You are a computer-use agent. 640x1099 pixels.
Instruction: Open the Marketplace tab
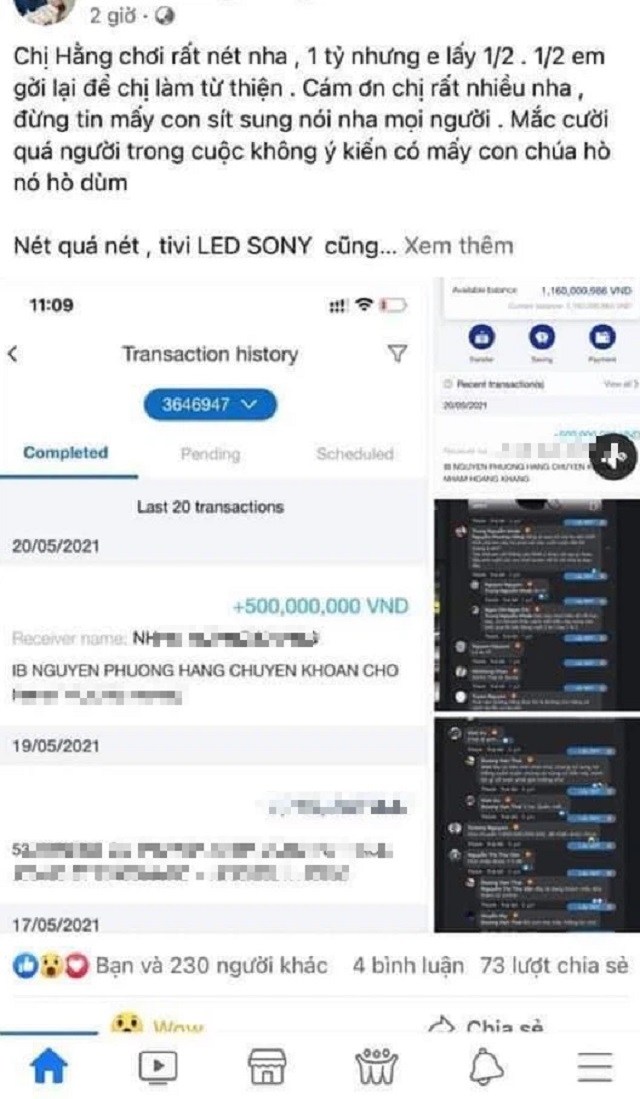click(x=267, y=1067)
